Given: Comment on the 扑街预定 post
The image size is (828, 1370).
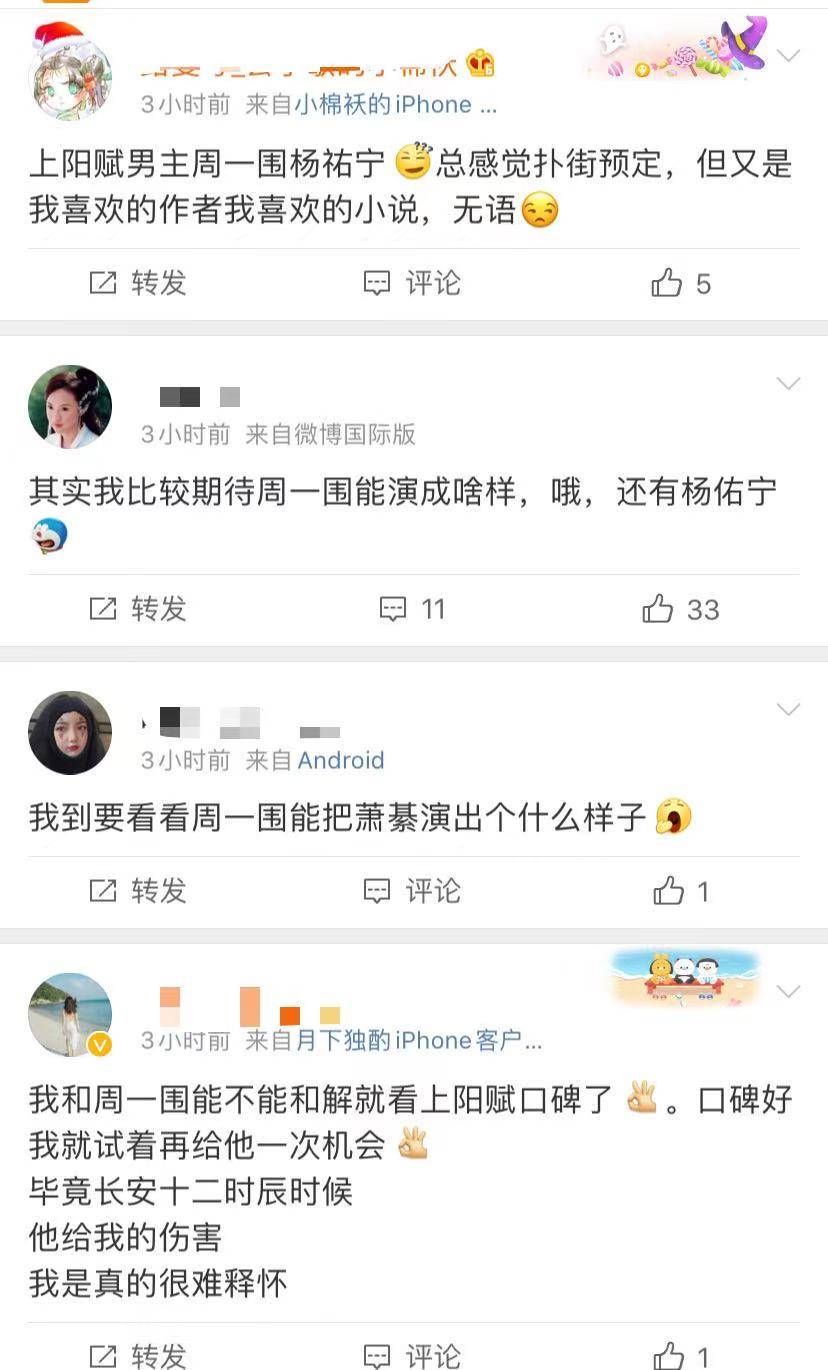Looking at the screenshot, I should (412, 283).
